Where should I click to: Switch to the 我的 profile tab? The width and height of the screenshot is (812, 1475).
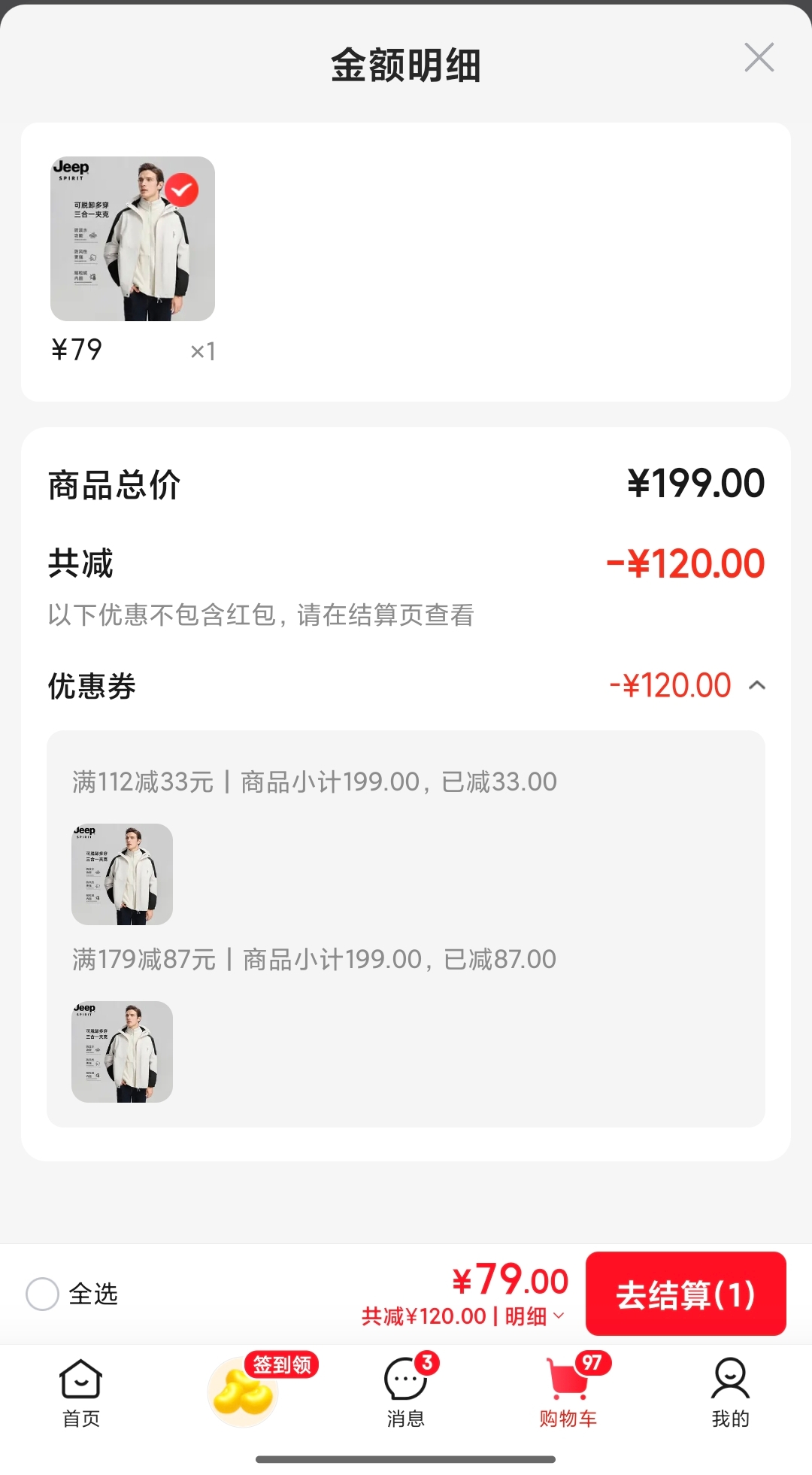730,1393
